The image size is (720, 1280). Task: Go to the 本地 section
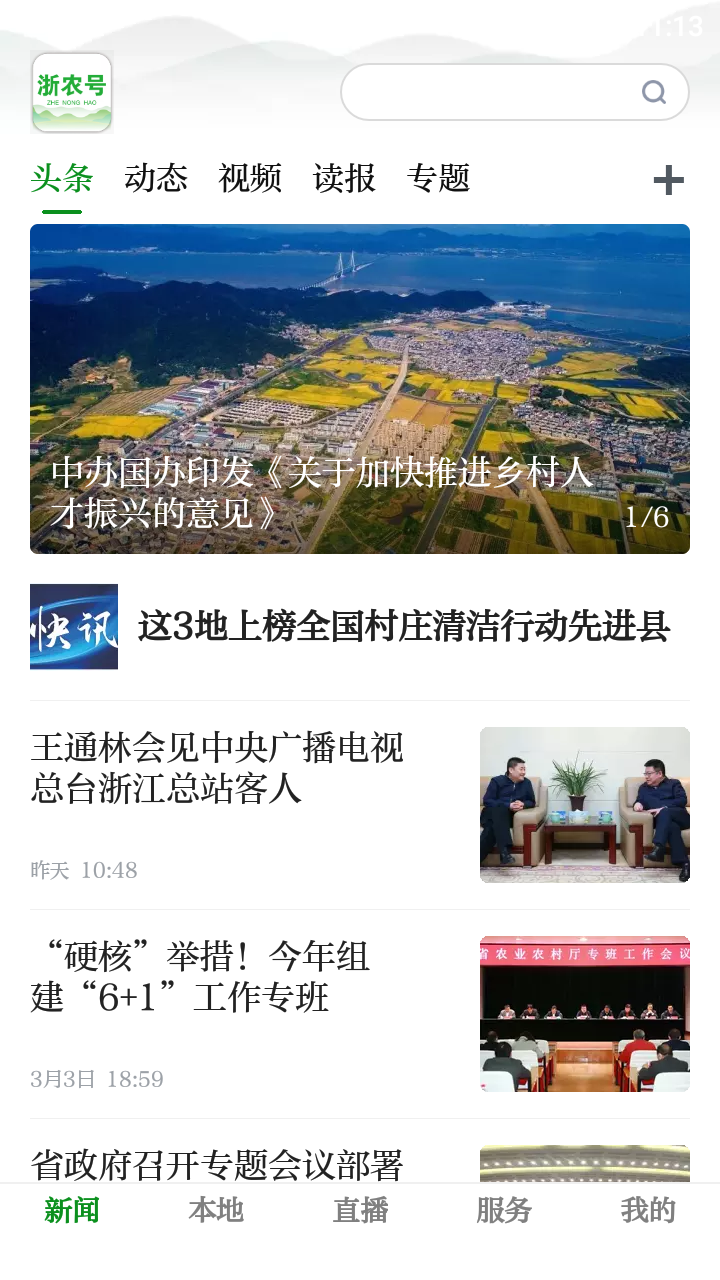(216, 1210)
